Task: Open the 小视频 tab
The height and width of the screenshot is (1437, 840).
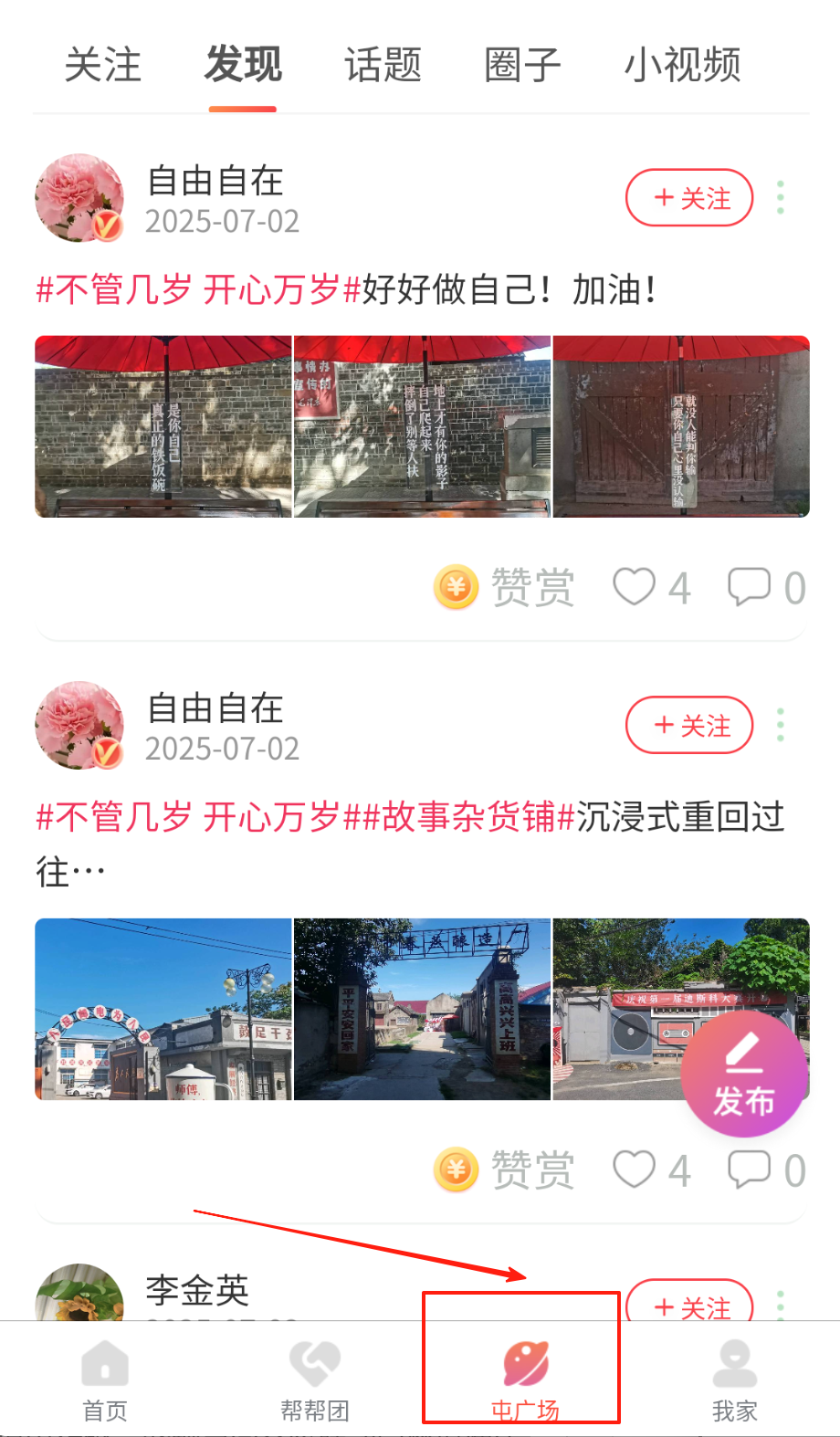Action: coord(682,66)
